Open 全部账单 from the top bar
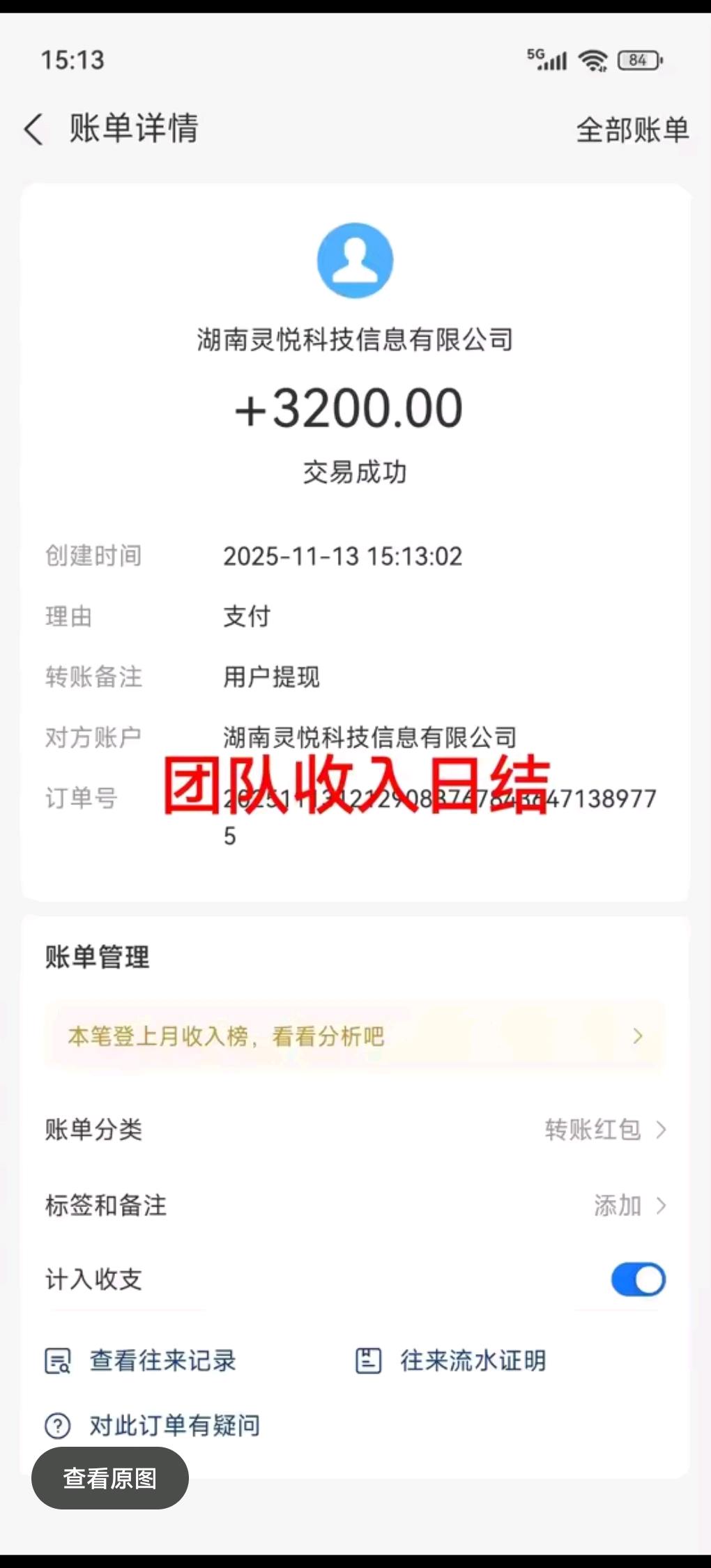 point(633,130)
